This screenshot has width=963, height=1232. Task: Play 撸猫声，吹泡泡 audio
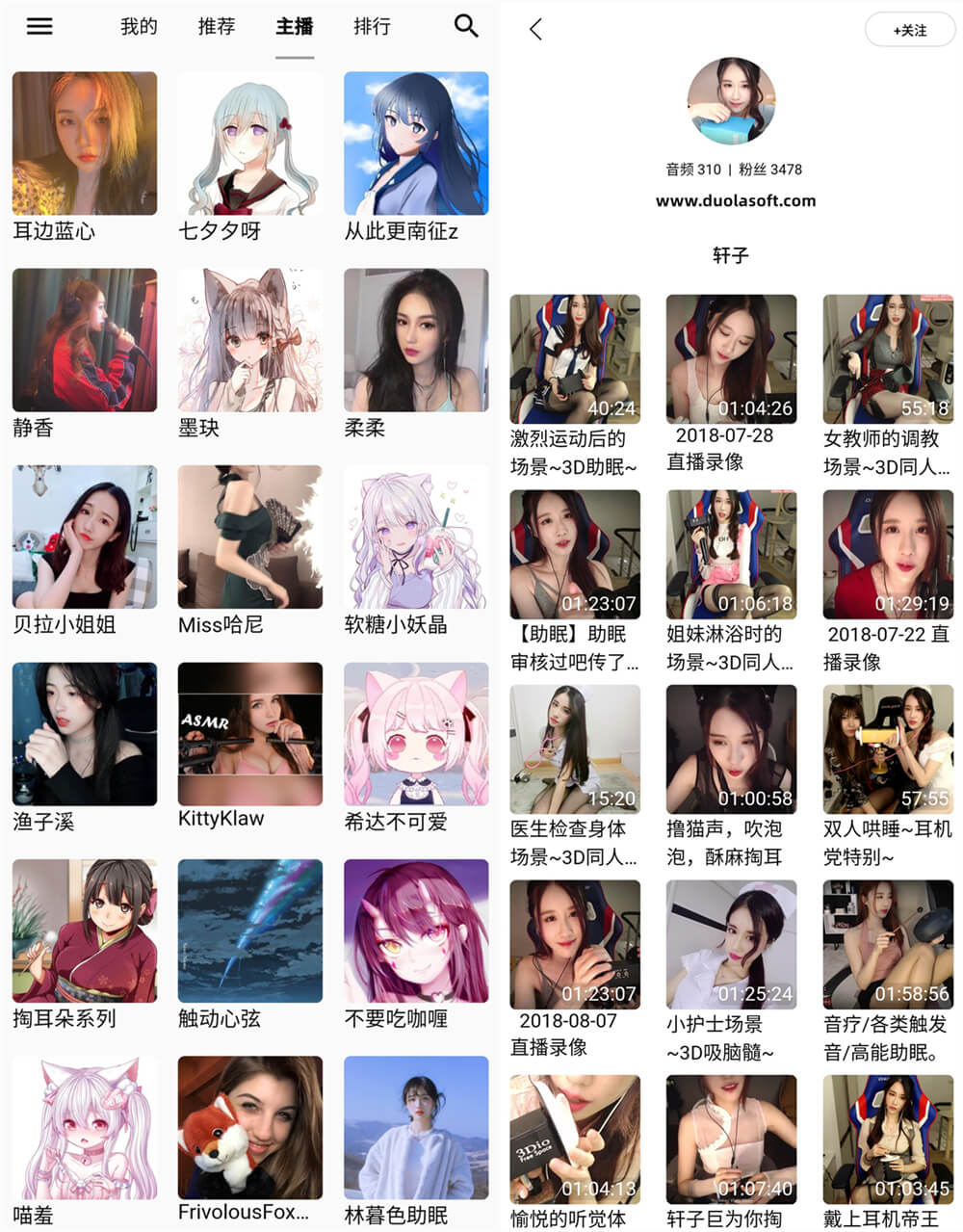(x=731, y=749)
